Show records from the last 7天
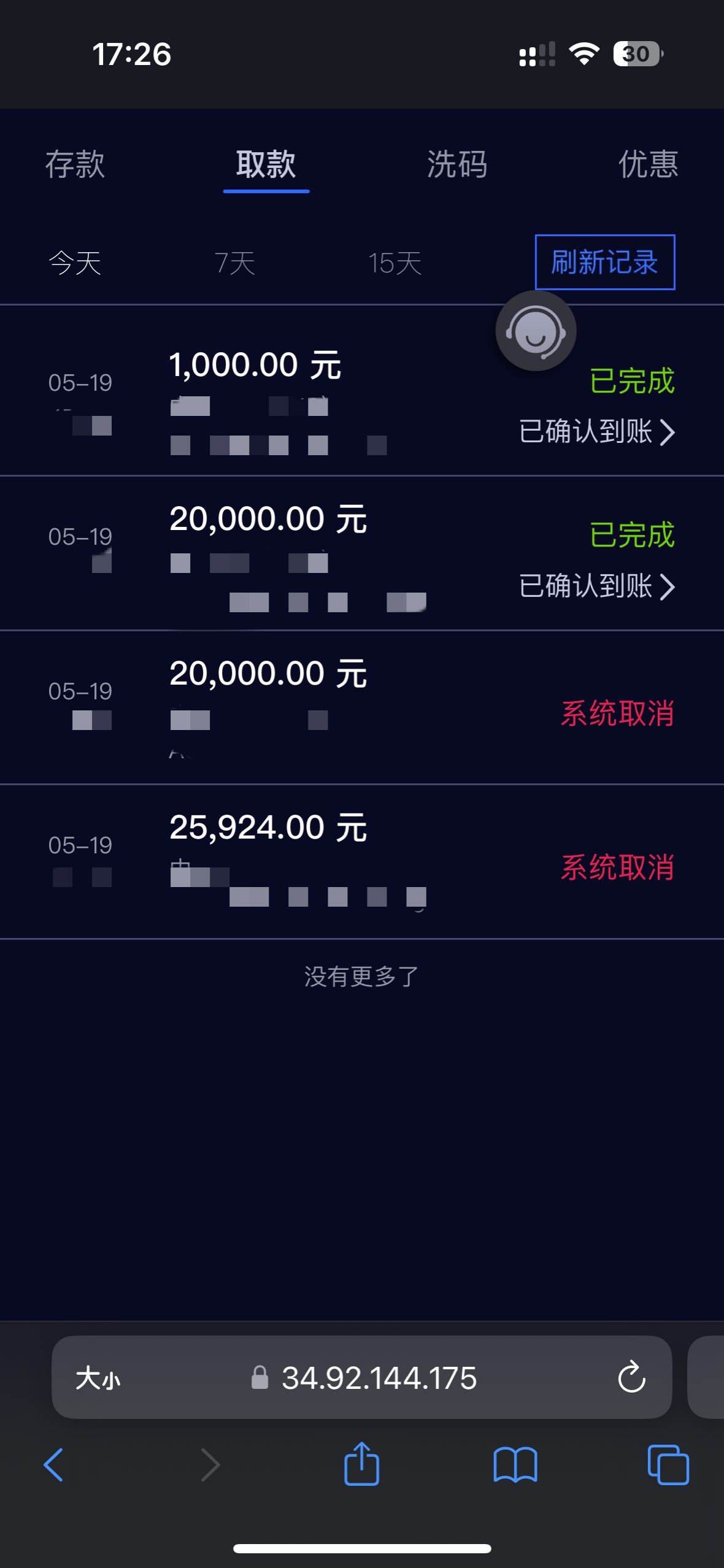This screenshot has width=724, height=1568. coord(235,263)
